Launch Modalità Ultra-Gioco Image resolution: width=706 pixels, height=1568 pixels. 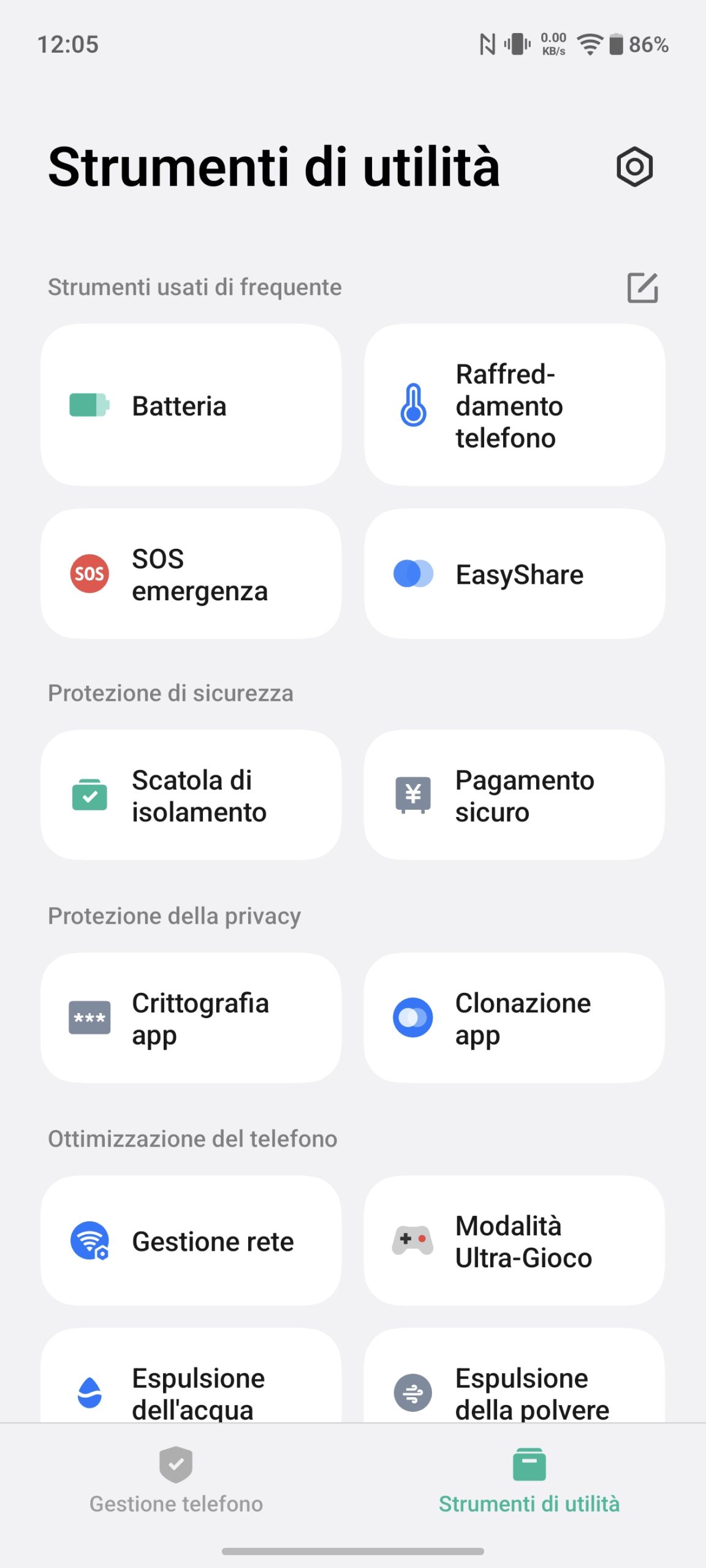tap(514, 1241)
